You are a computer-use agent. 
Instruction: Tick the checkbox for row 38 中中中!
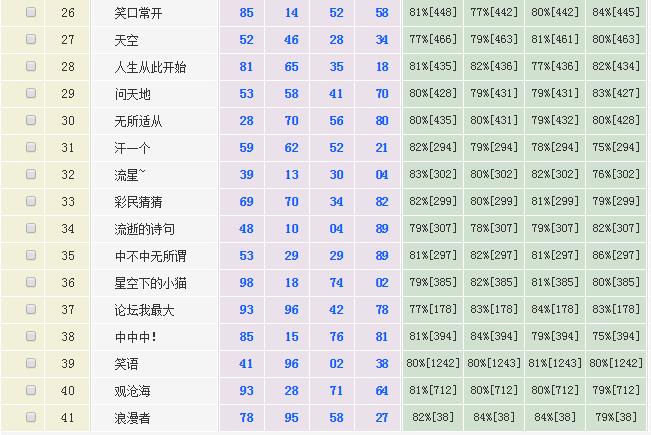point(31,336)
